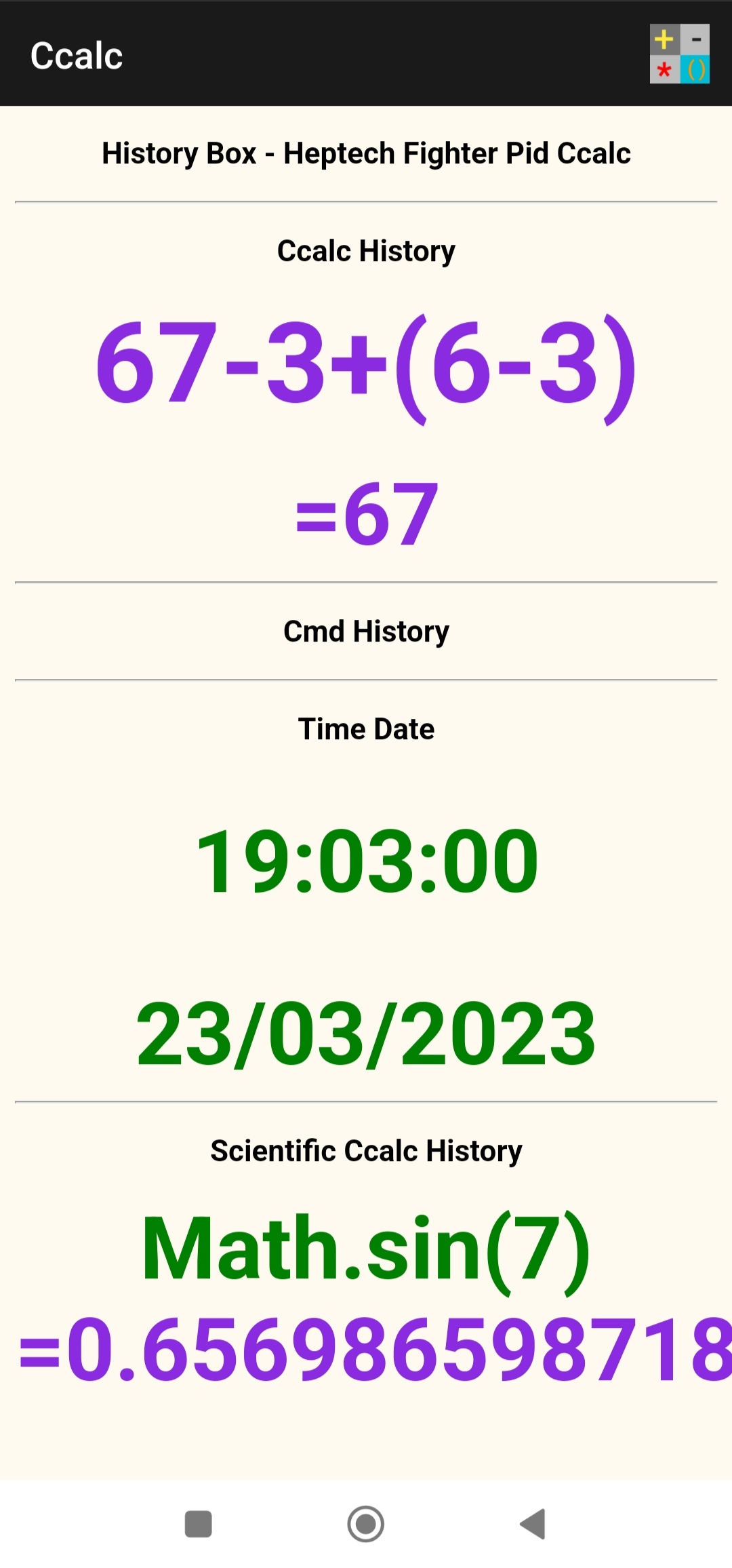Open the Ccalc title in the top bar

[76, 56]
